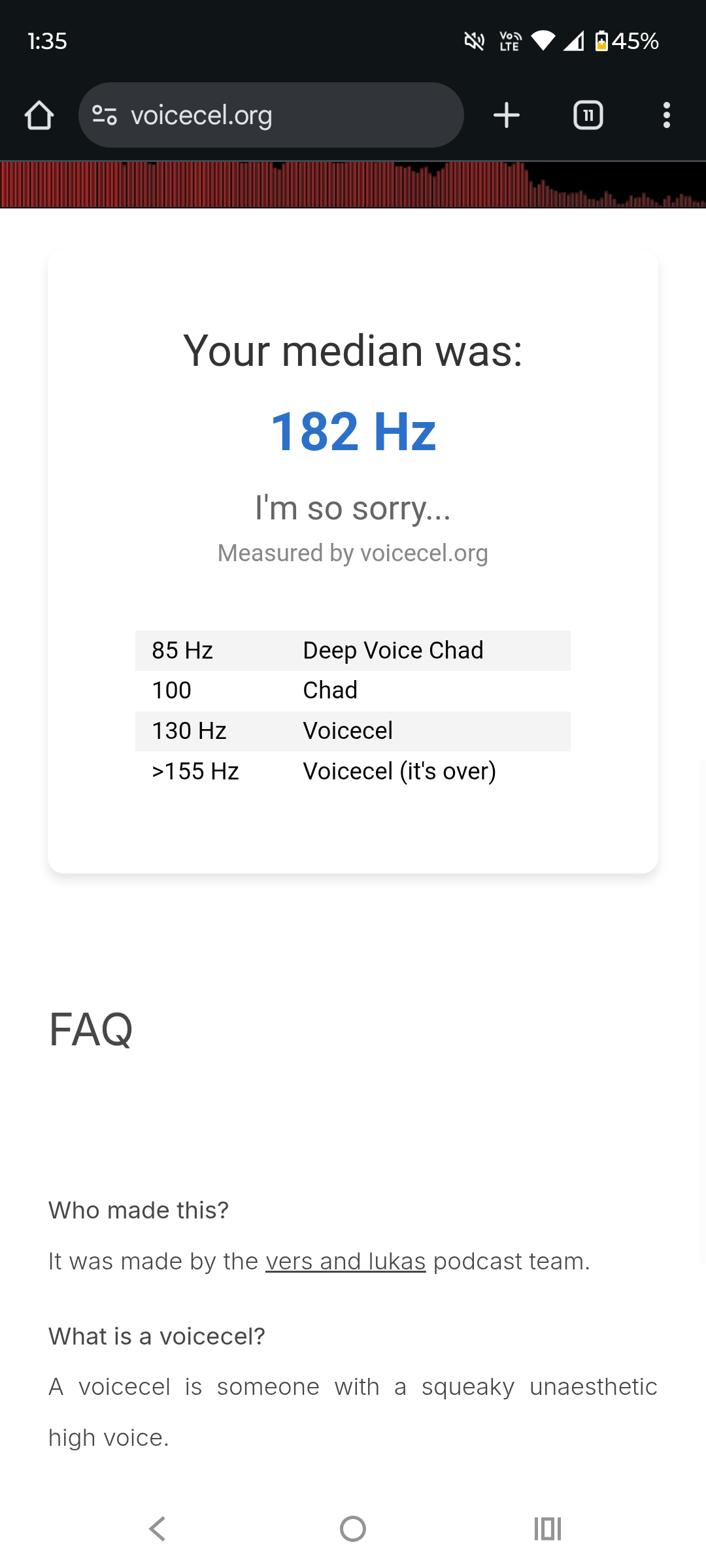Tap the VoLTE indicator in the status bar
This screenshot has height=1568, width=706.
509,41
